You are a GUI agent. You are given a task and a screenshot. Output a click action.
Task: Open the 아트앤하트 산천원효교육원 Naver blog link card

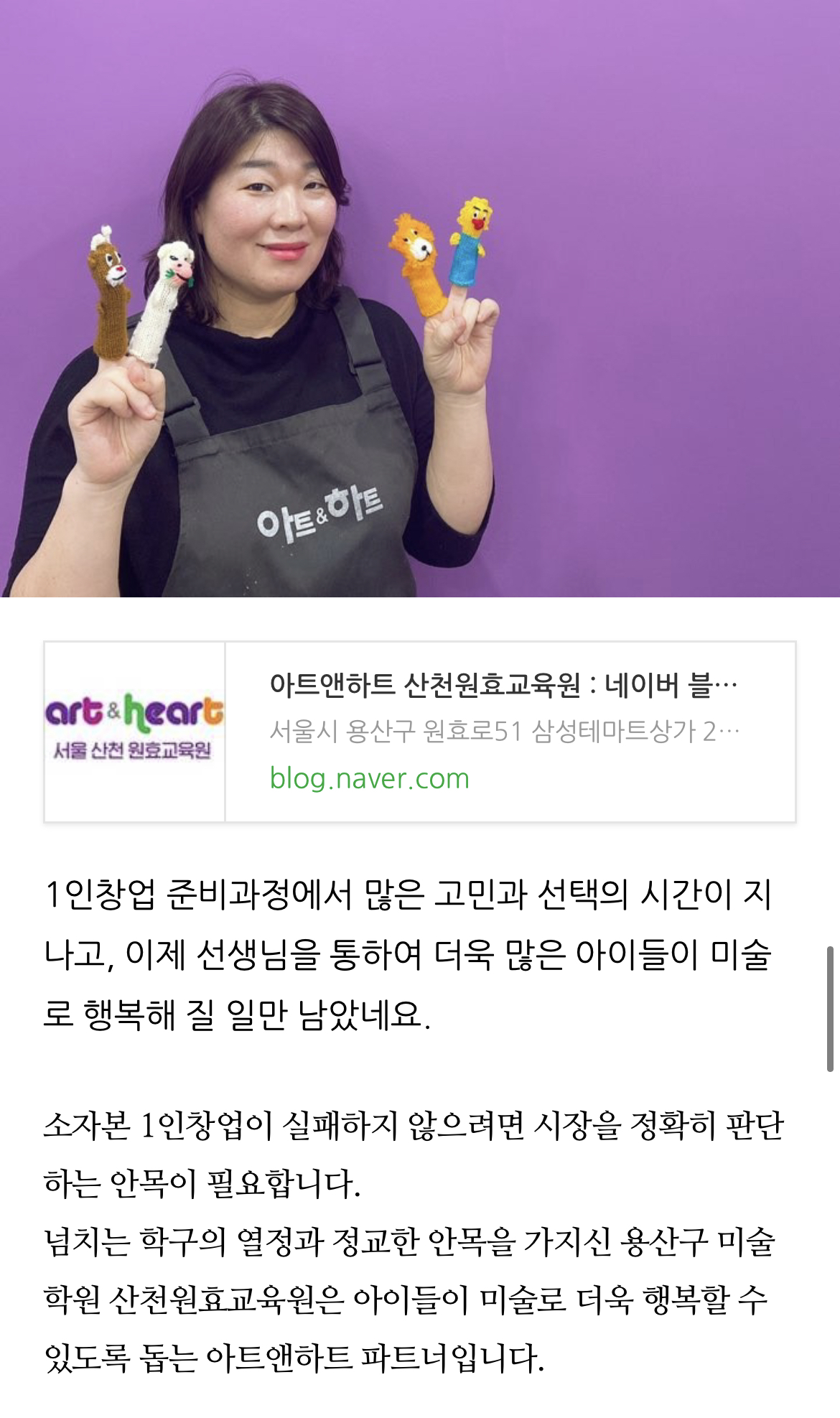tap(503, 731)
